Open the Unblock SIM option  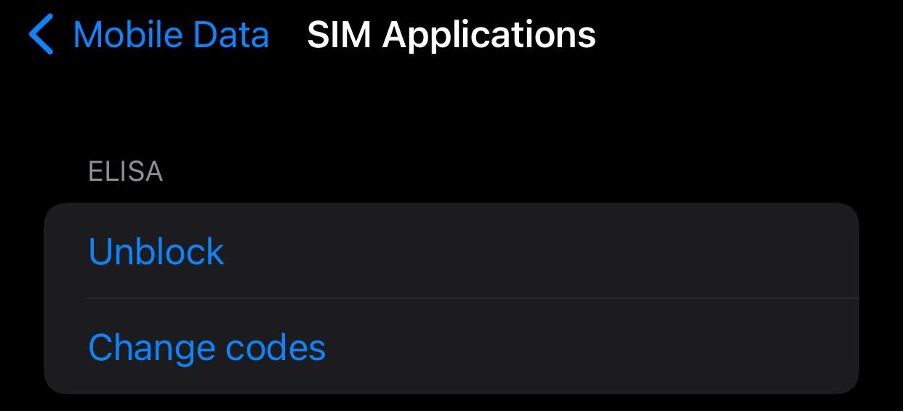click(x=156, y=251)
